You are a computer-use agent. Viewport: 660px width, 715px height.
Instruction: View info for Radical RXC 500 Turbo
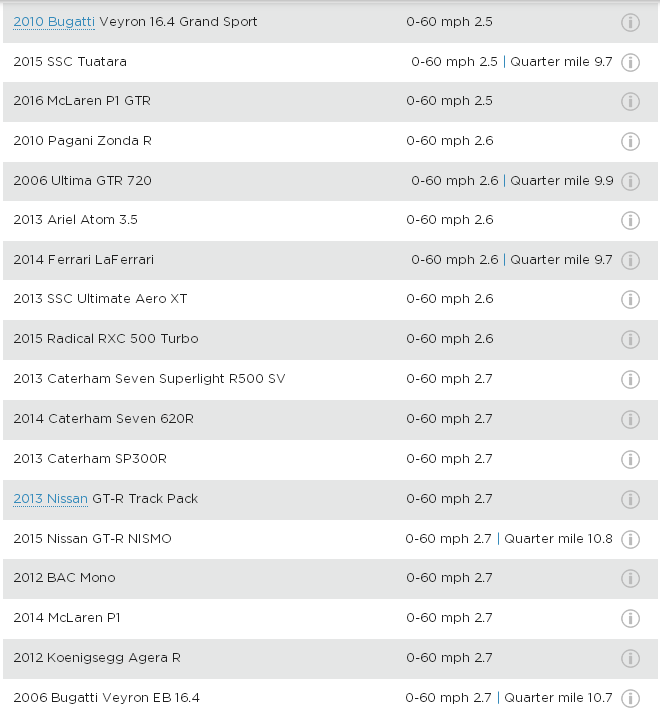[630, 339]
